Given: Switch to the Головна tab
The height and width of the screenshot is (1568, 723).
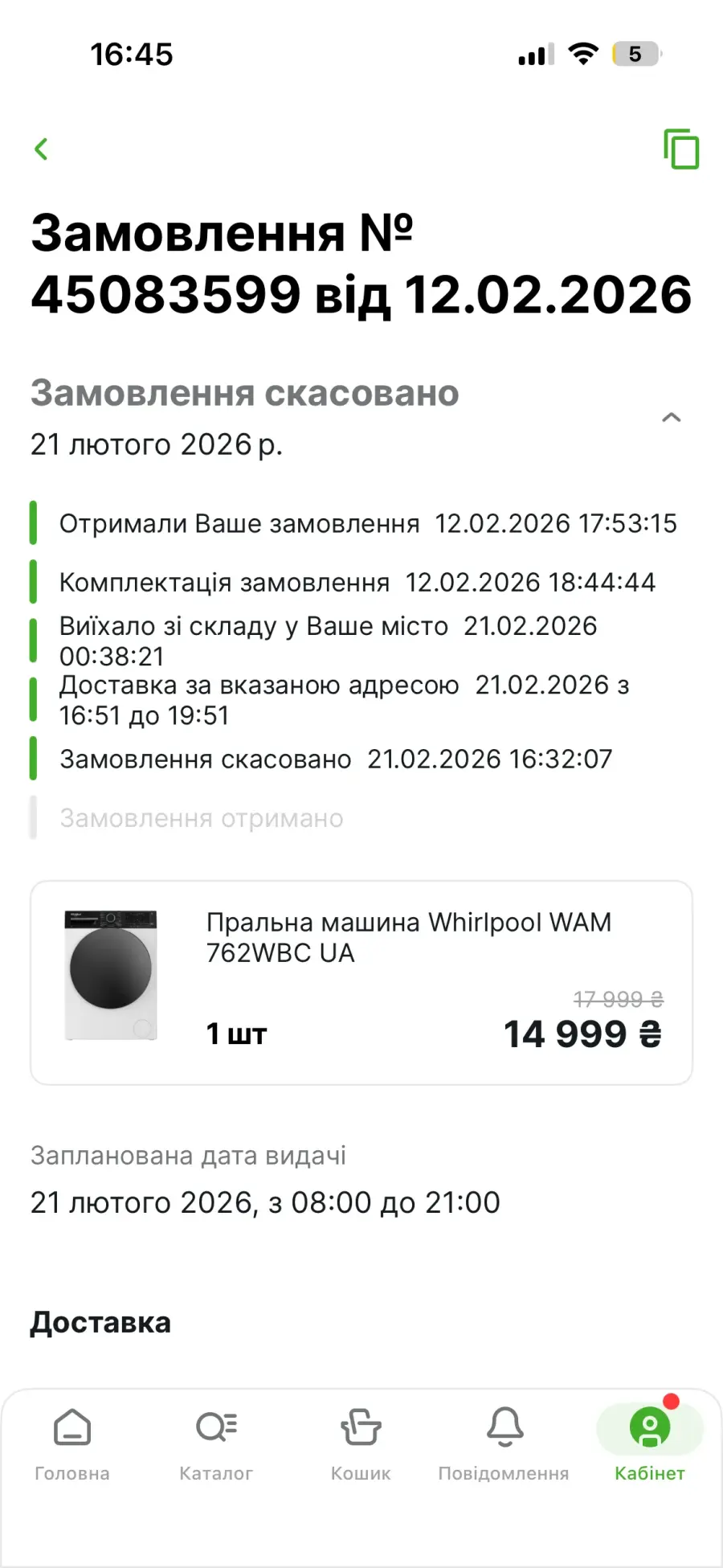Looking at the screenshot, I should point(72,1443).
